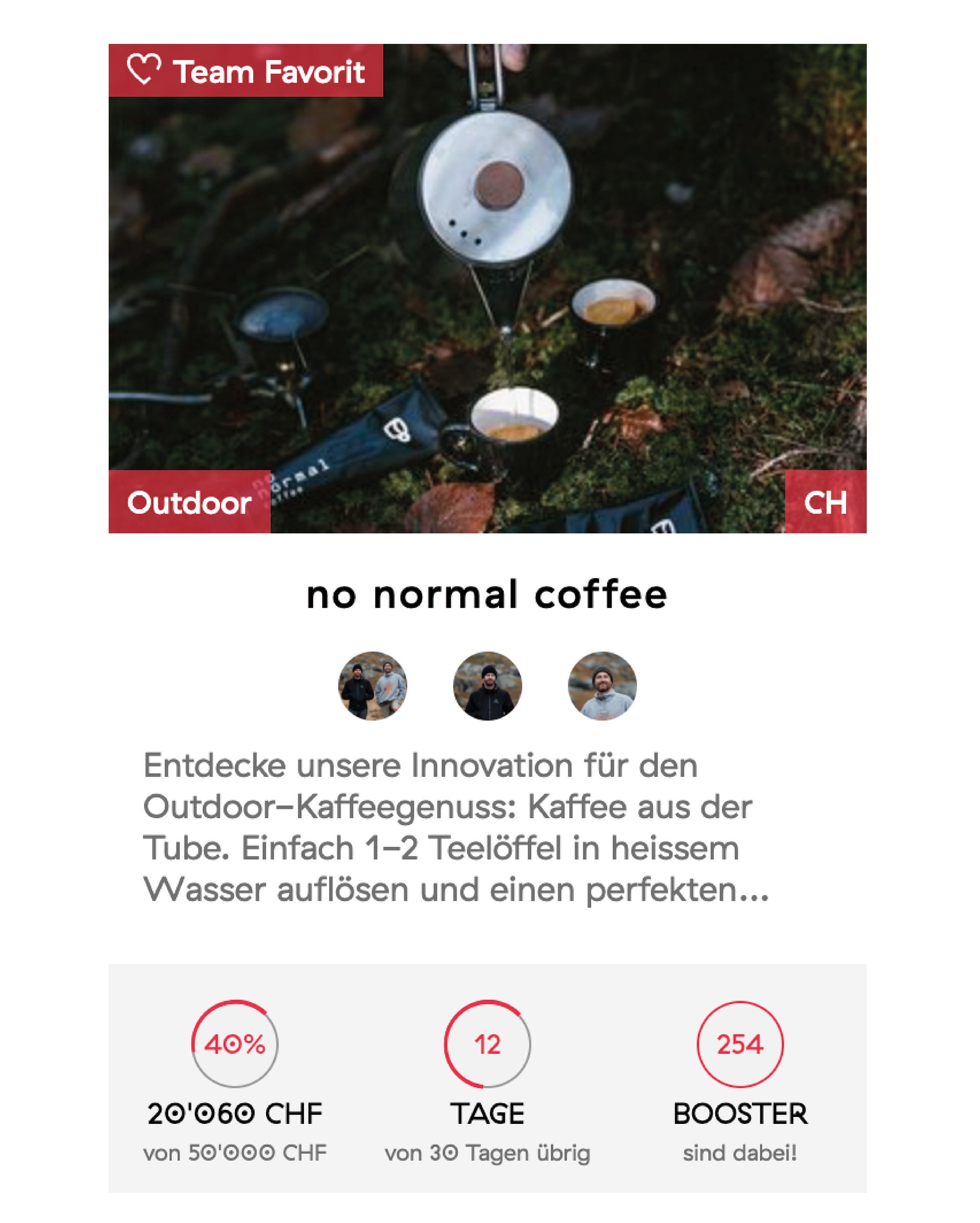This screenshot has width=980, height=1223.
Task: Click the CH country flag badge
Action: click(825, 503)
